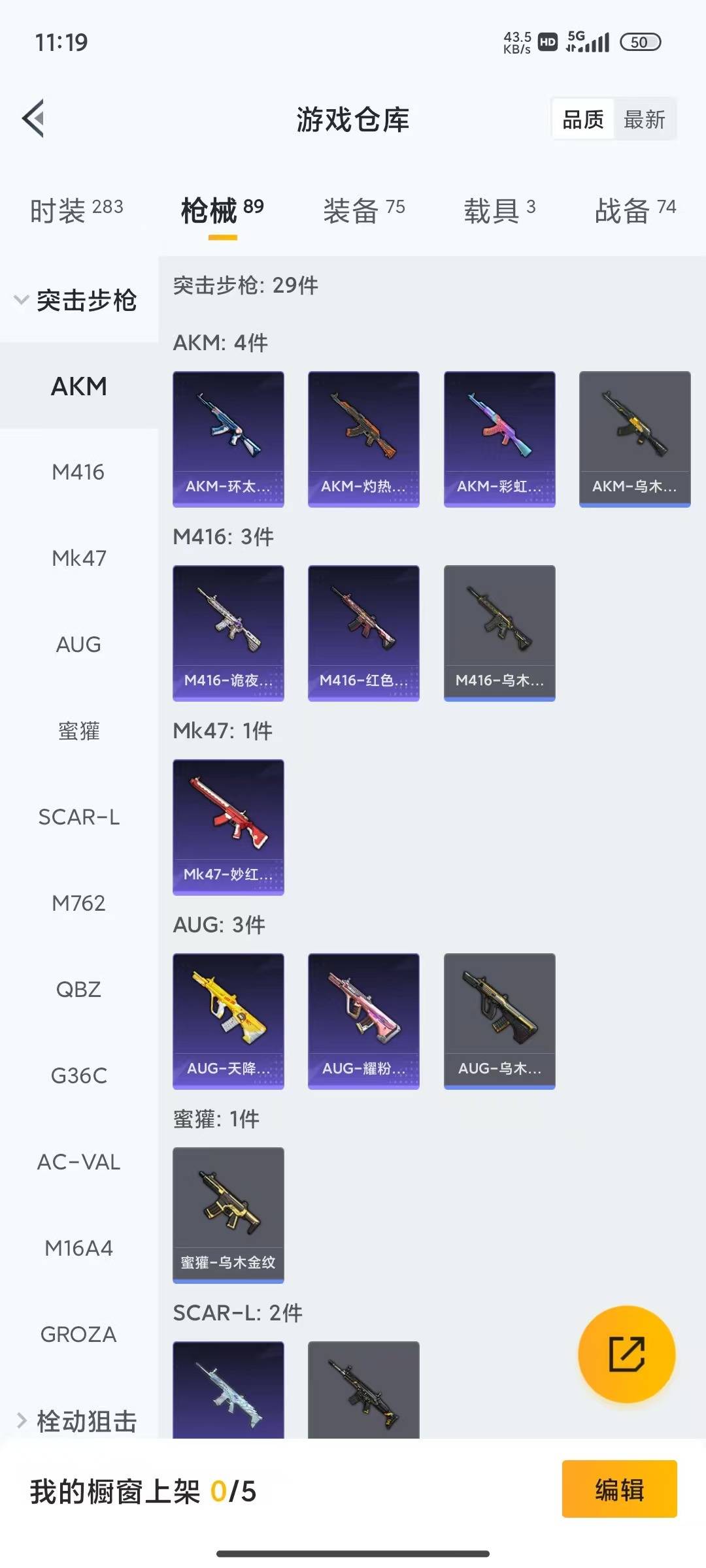This screenshot has width=706, height=1568.
Task: Open the AKM-彩虹 skin tile
Action: [499, 439]
